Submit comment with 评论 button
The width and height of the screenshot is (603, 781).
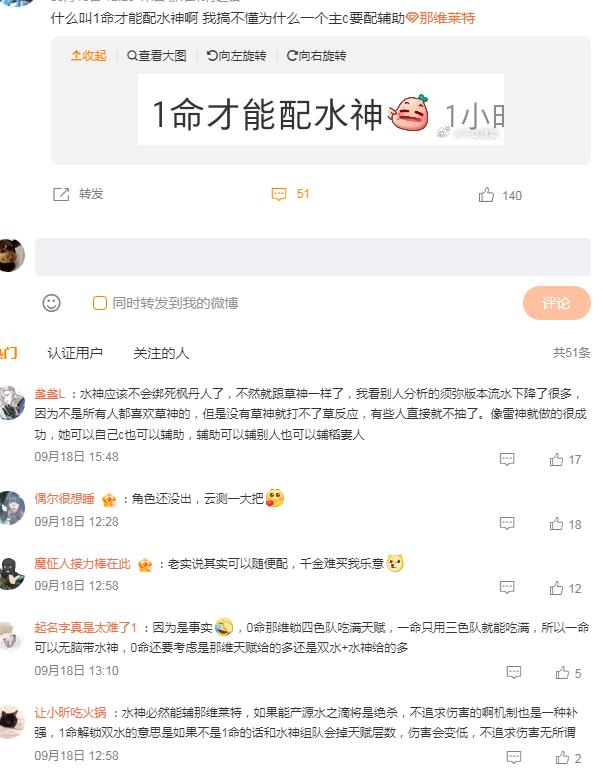tap(556, 302)
